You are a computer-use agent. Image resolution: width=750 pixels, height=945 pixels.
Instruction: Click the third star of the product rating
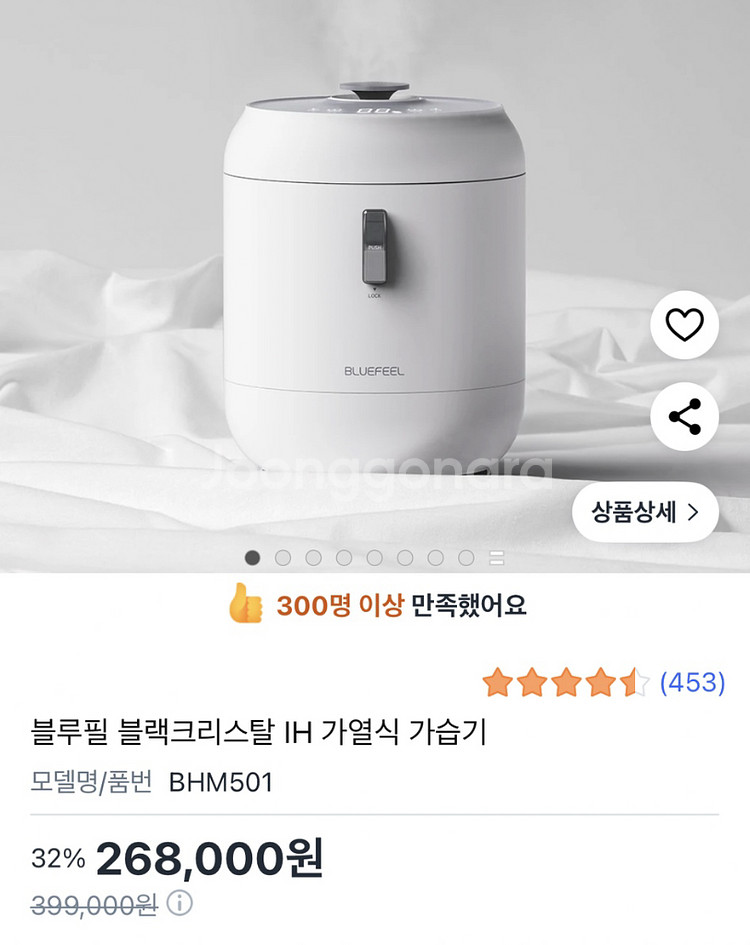566,680
